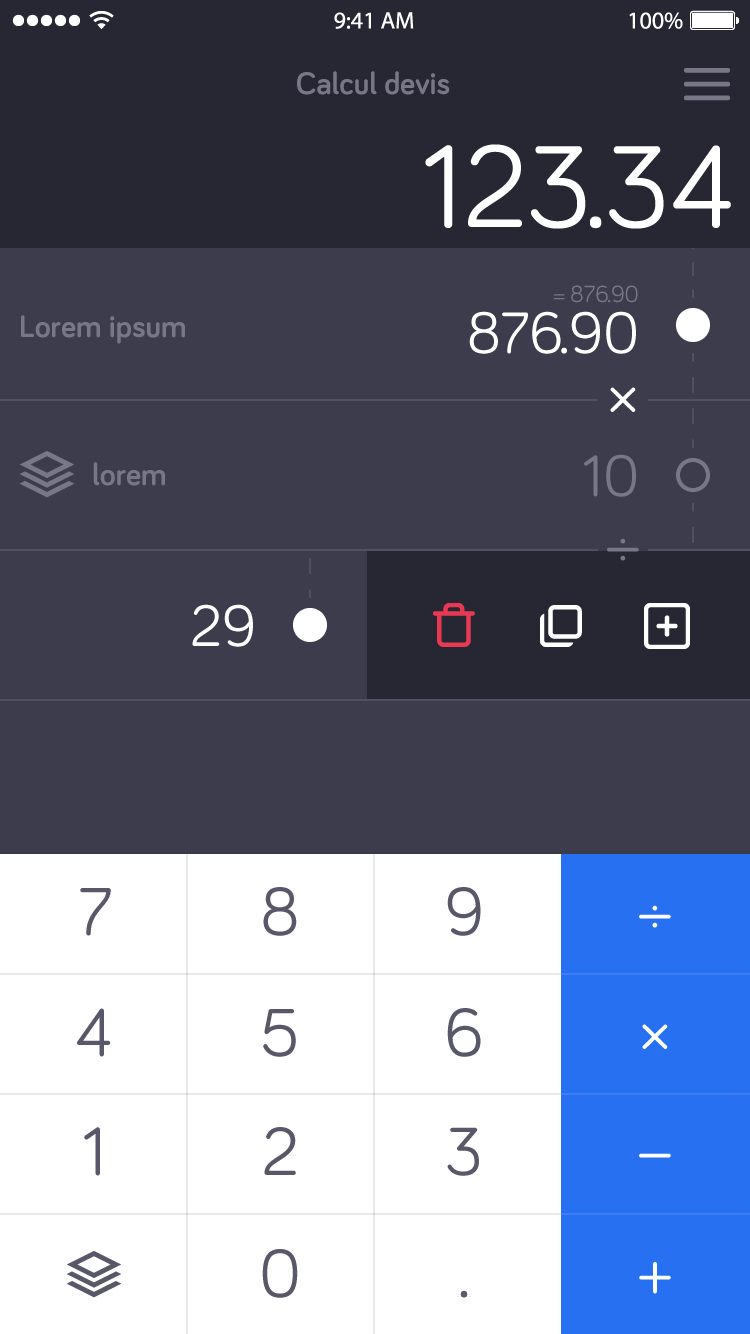Screen dimensions: 750x1334
Task: Enter digit 5 on keypad
Action: click(280, 1035)
